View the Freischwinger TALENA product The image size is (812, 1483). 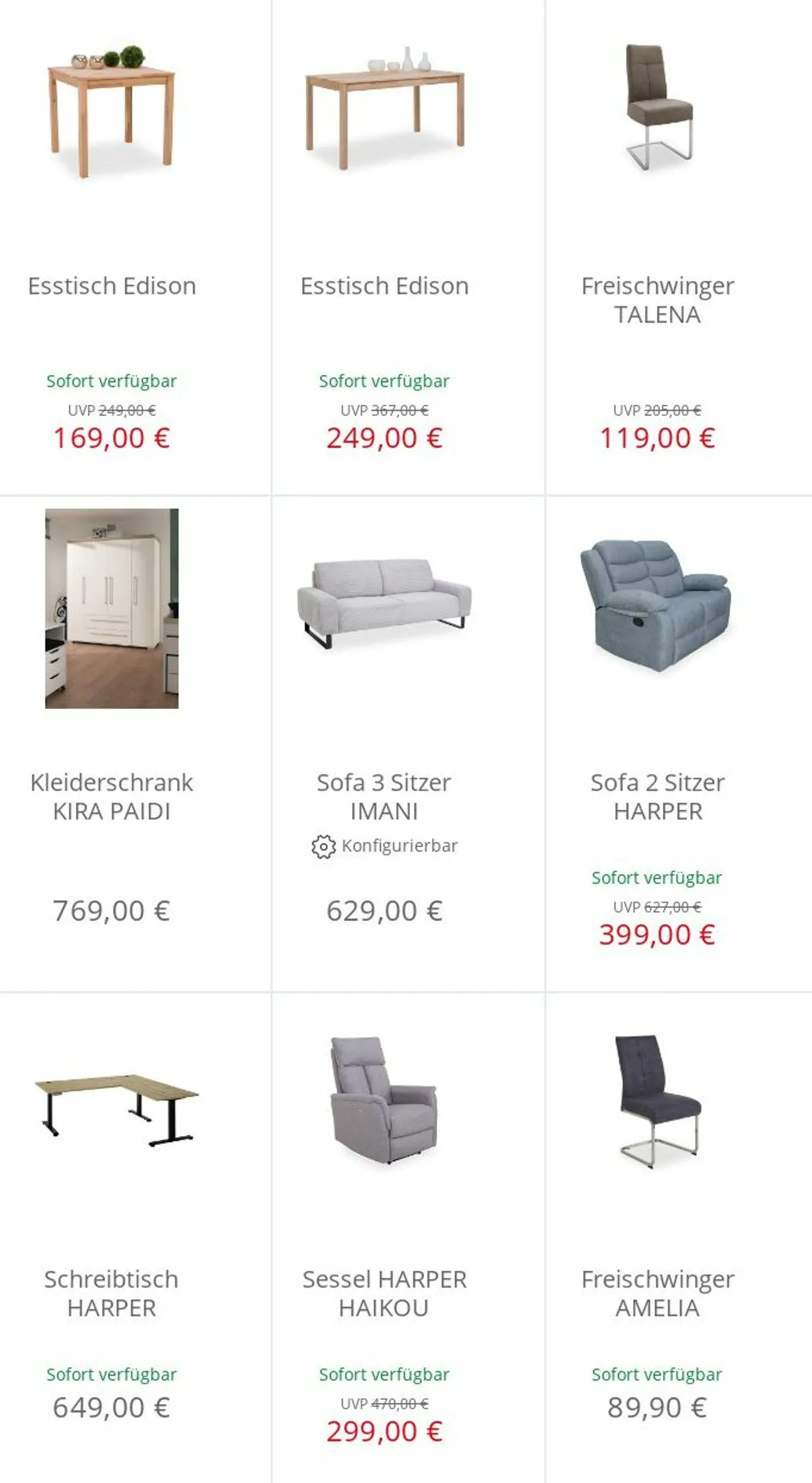click(x=679, y=247)
